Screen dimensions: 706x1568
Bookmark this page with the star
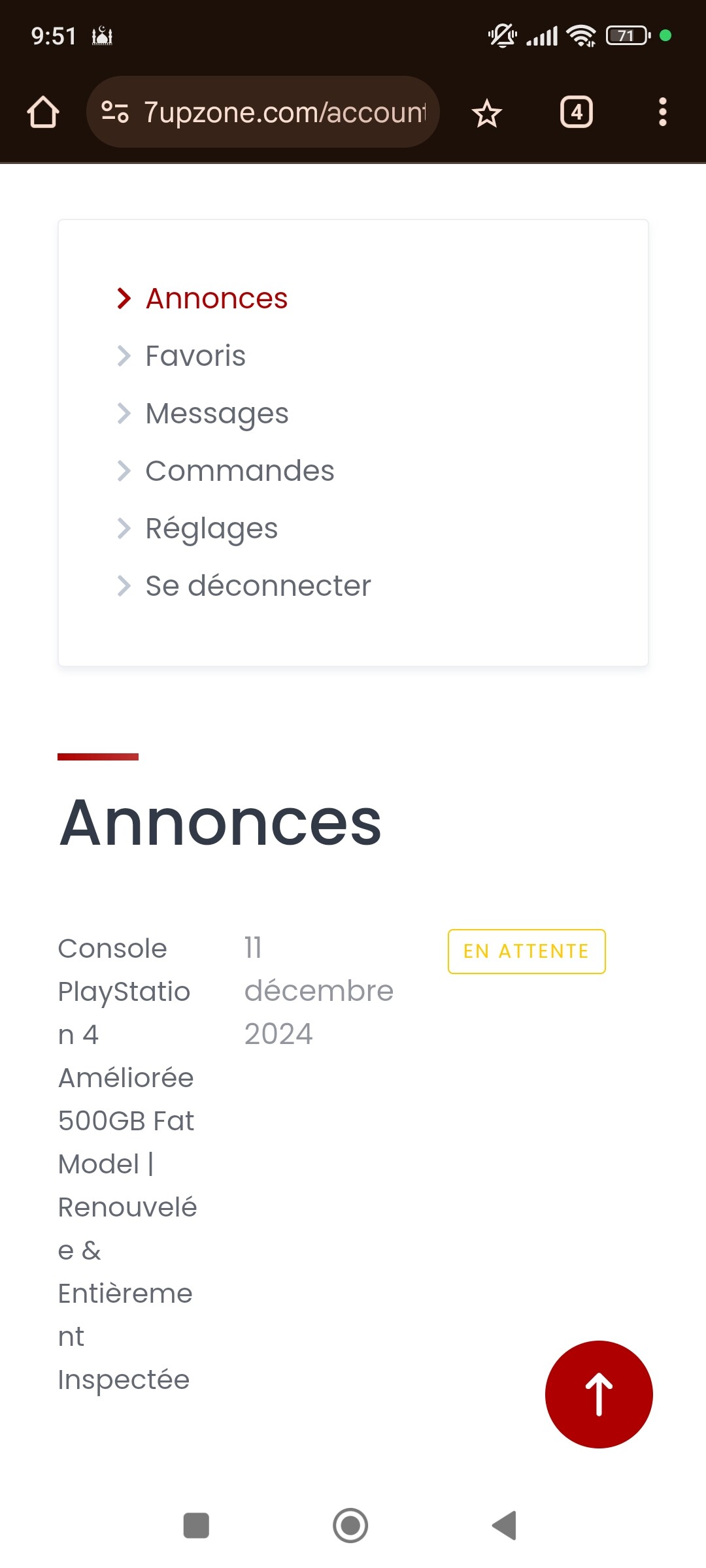pyautogui.click(x=487, y=113)
